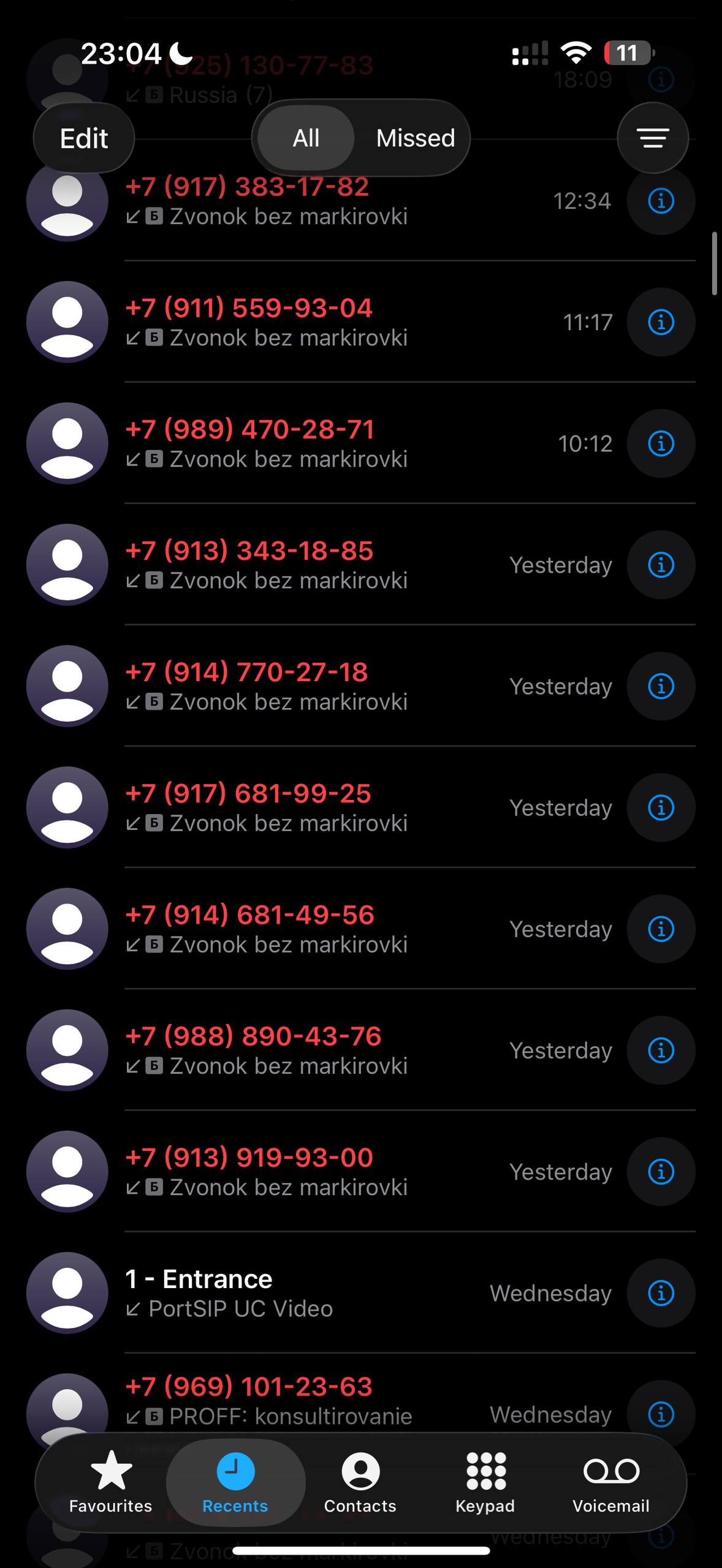Open the Keypad tab
The image size is (722, 1568).
pos(485,1481)
